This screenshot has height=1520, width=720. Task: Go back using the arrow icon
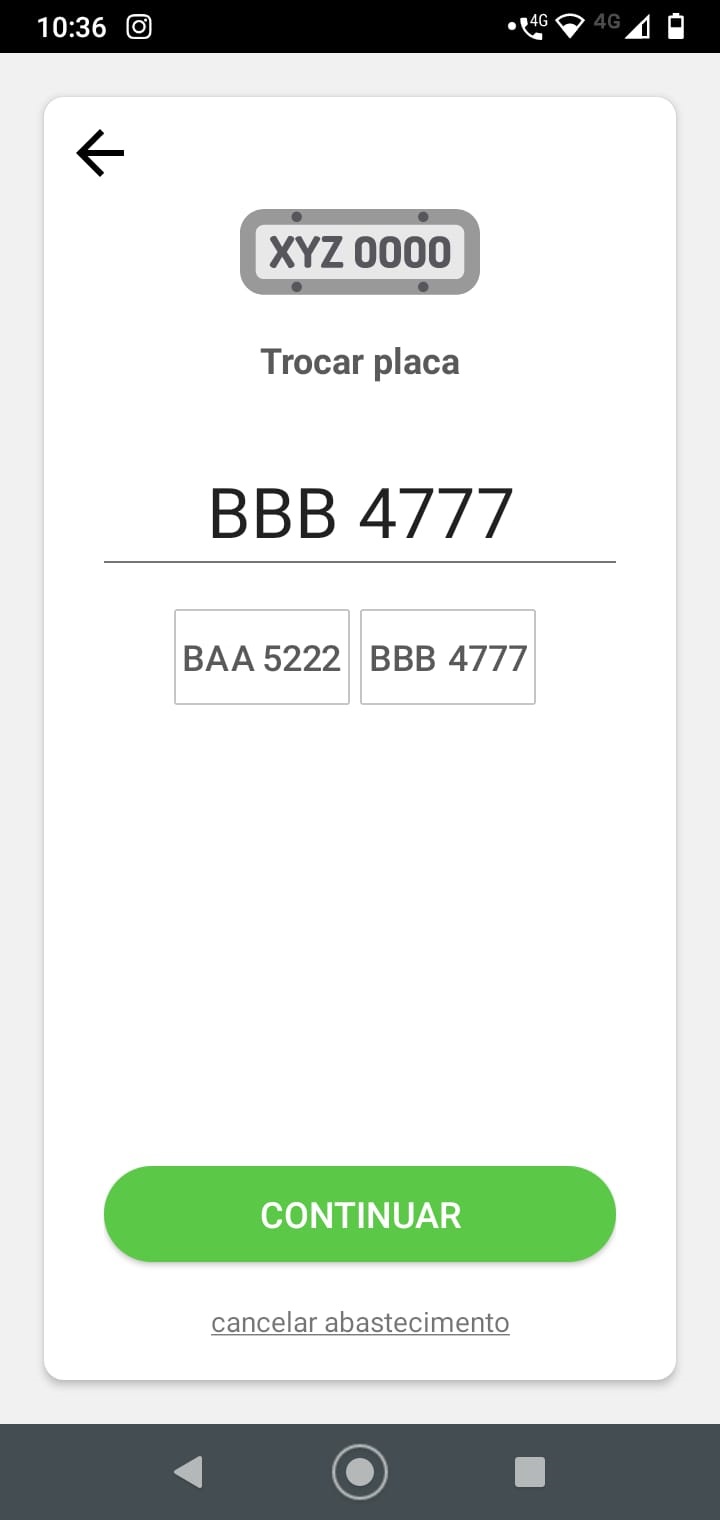pyautogui.click(x=100, y=154)
